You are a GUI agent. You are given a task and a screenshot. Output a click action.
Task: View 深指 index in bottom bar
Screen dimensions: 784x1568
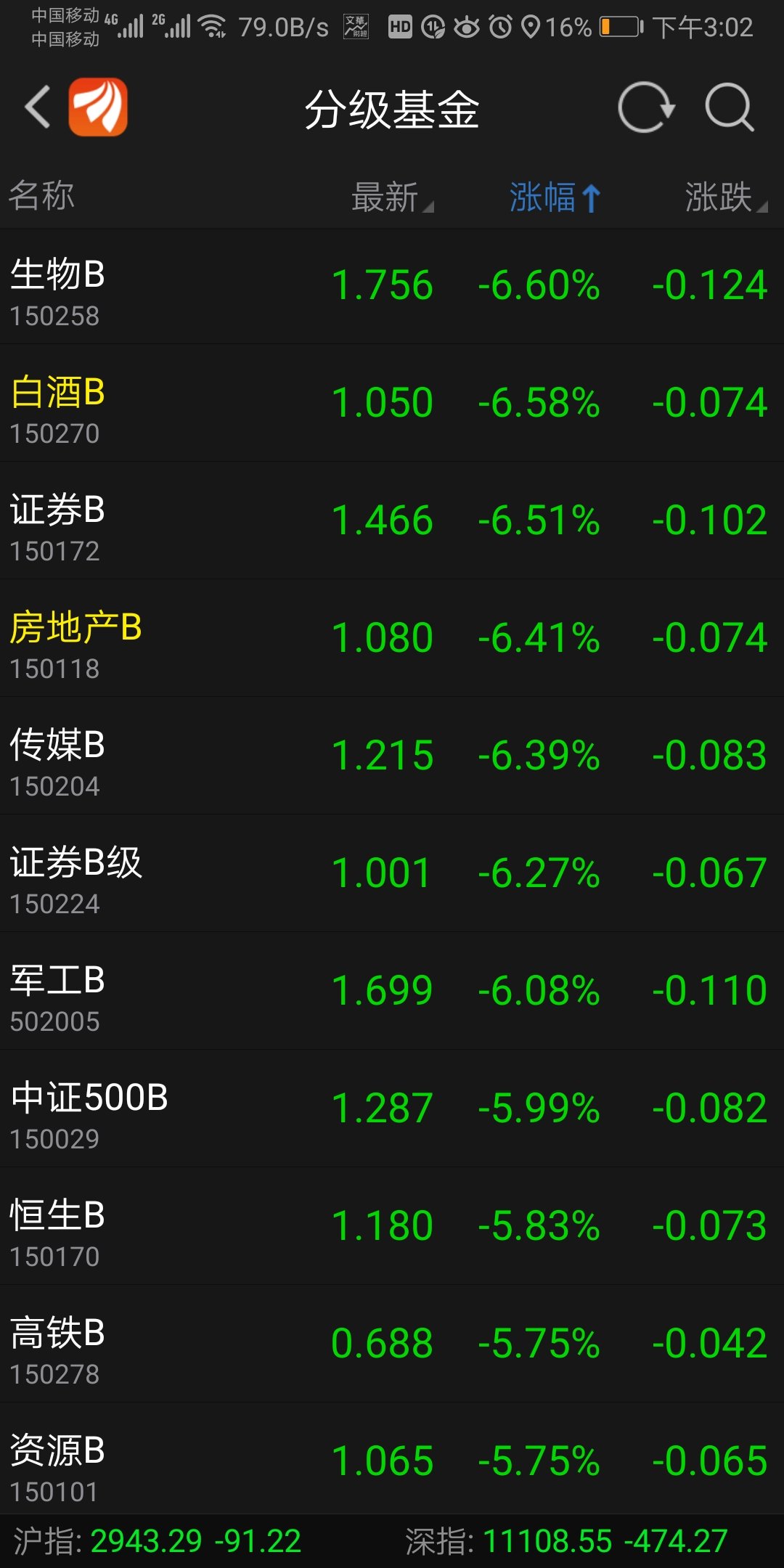[x=566, y=1541]
